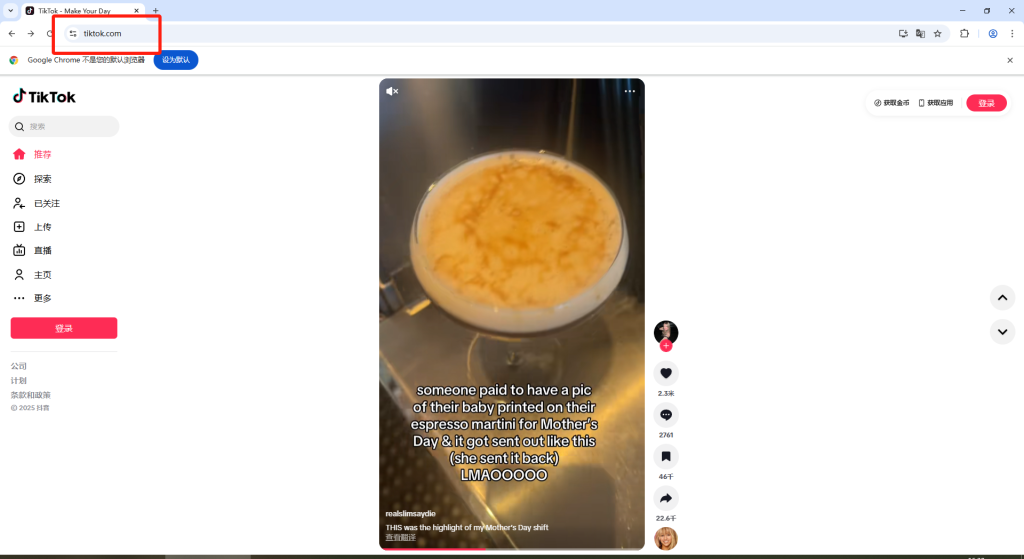This screenshot has width=1024, height=559.
Task: Go to the 上传 page
Action: tap(42, 227)
